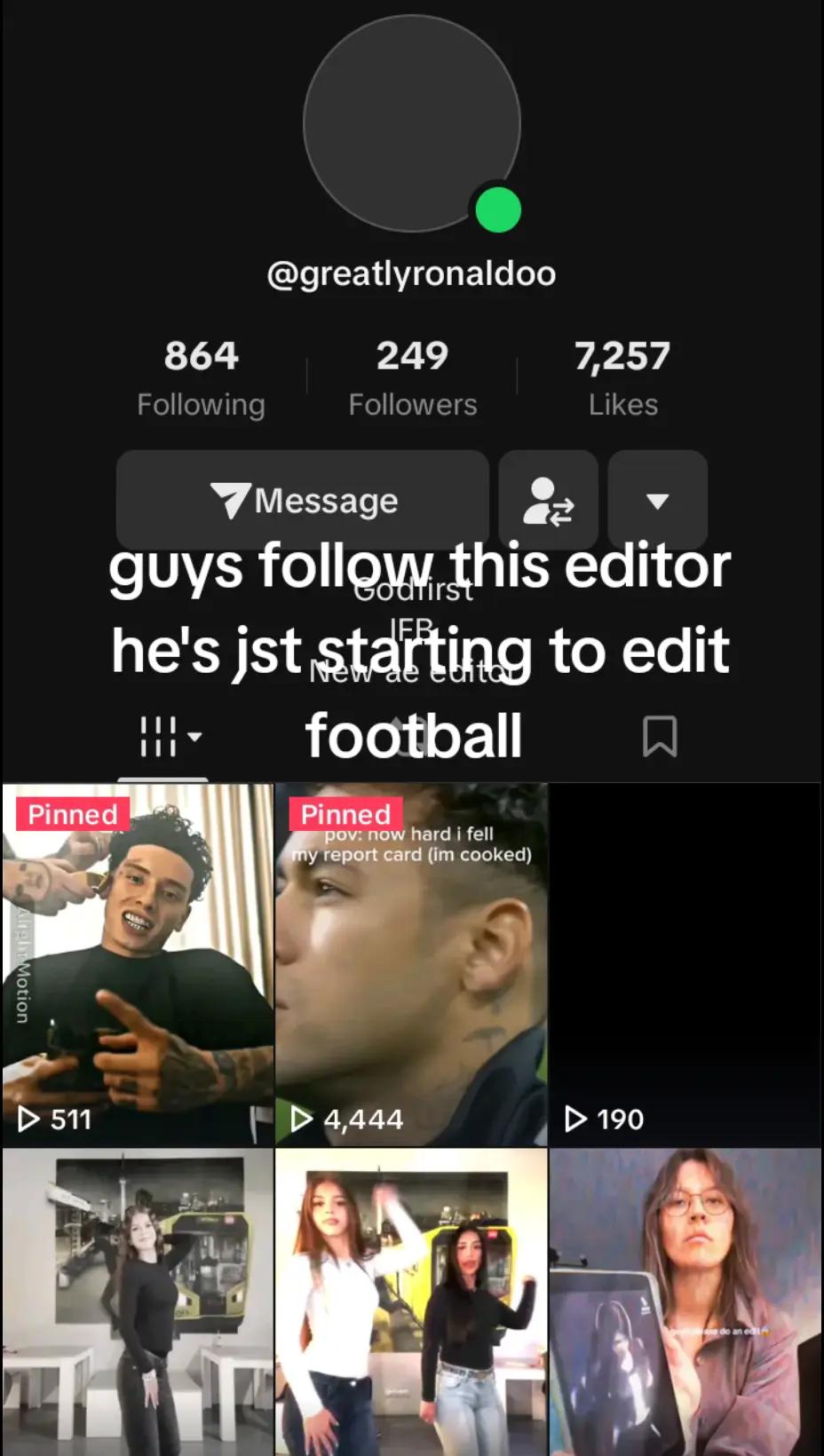This screenshot has height=1456, width=824.
Task: Open the friends status button beside Message
Action: [548, 500]
